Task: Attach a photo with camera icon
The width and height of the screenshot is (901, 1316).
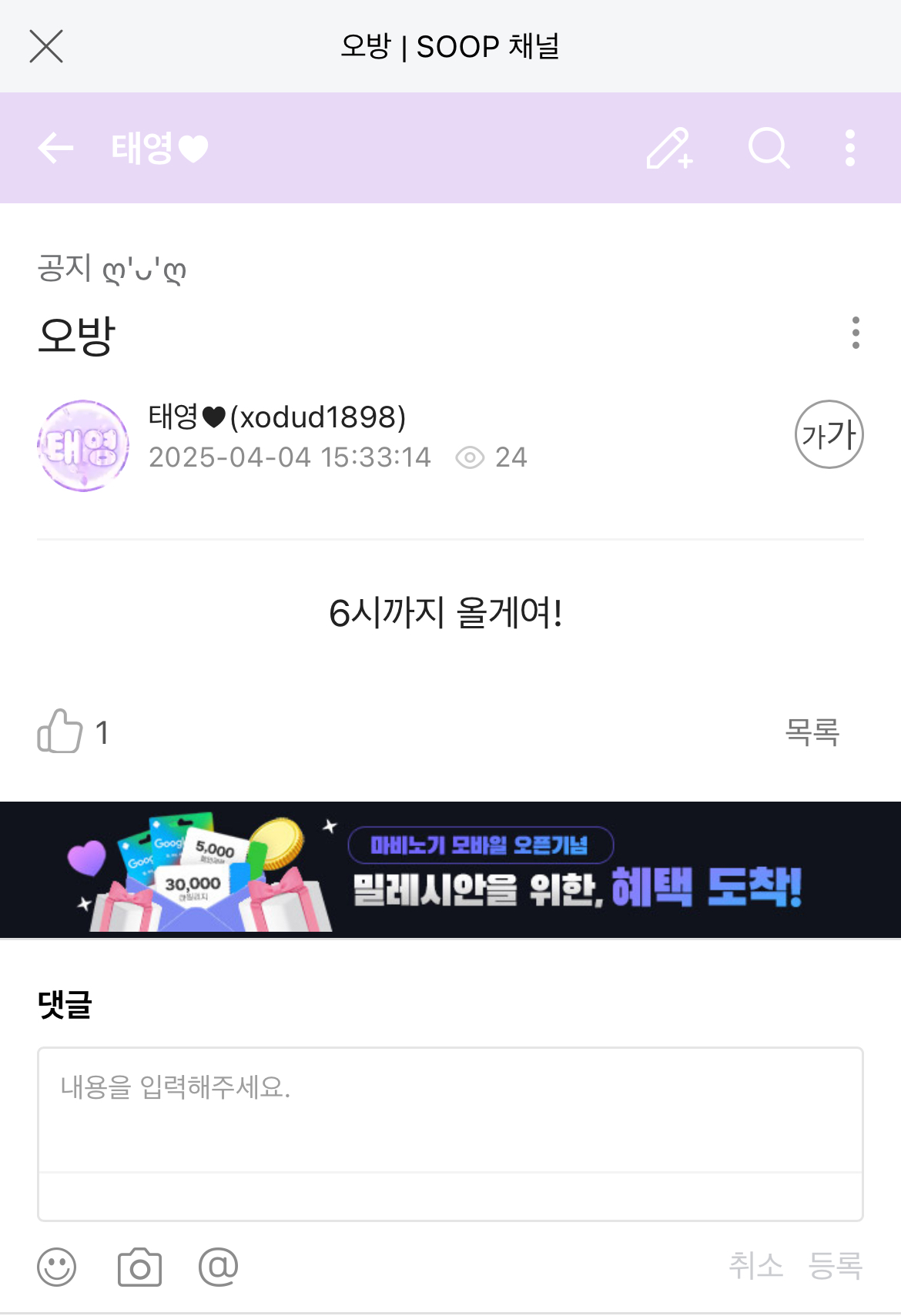Action: click(x=139, y=1267)
